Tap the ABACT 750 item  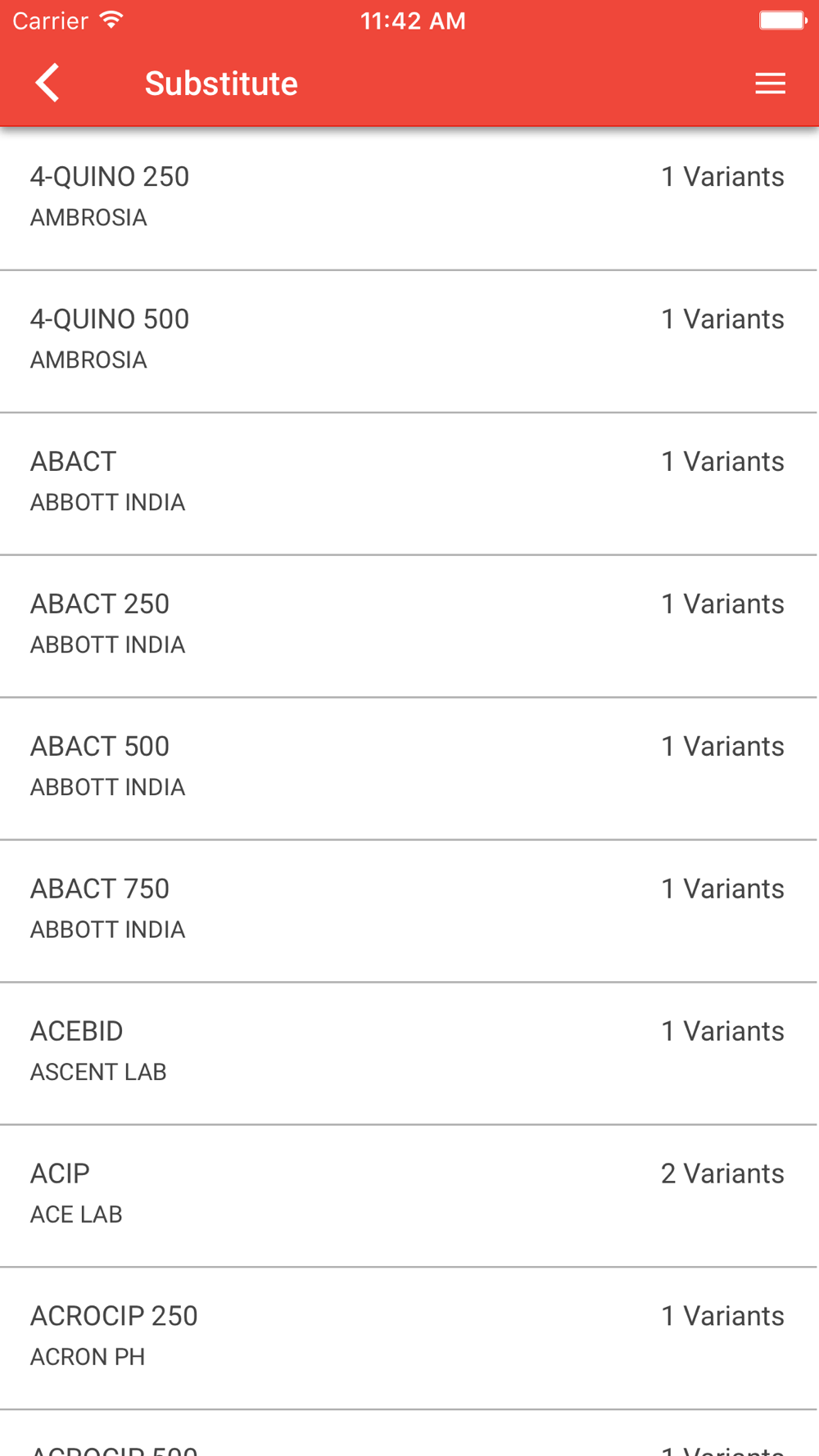coord(409,911)
